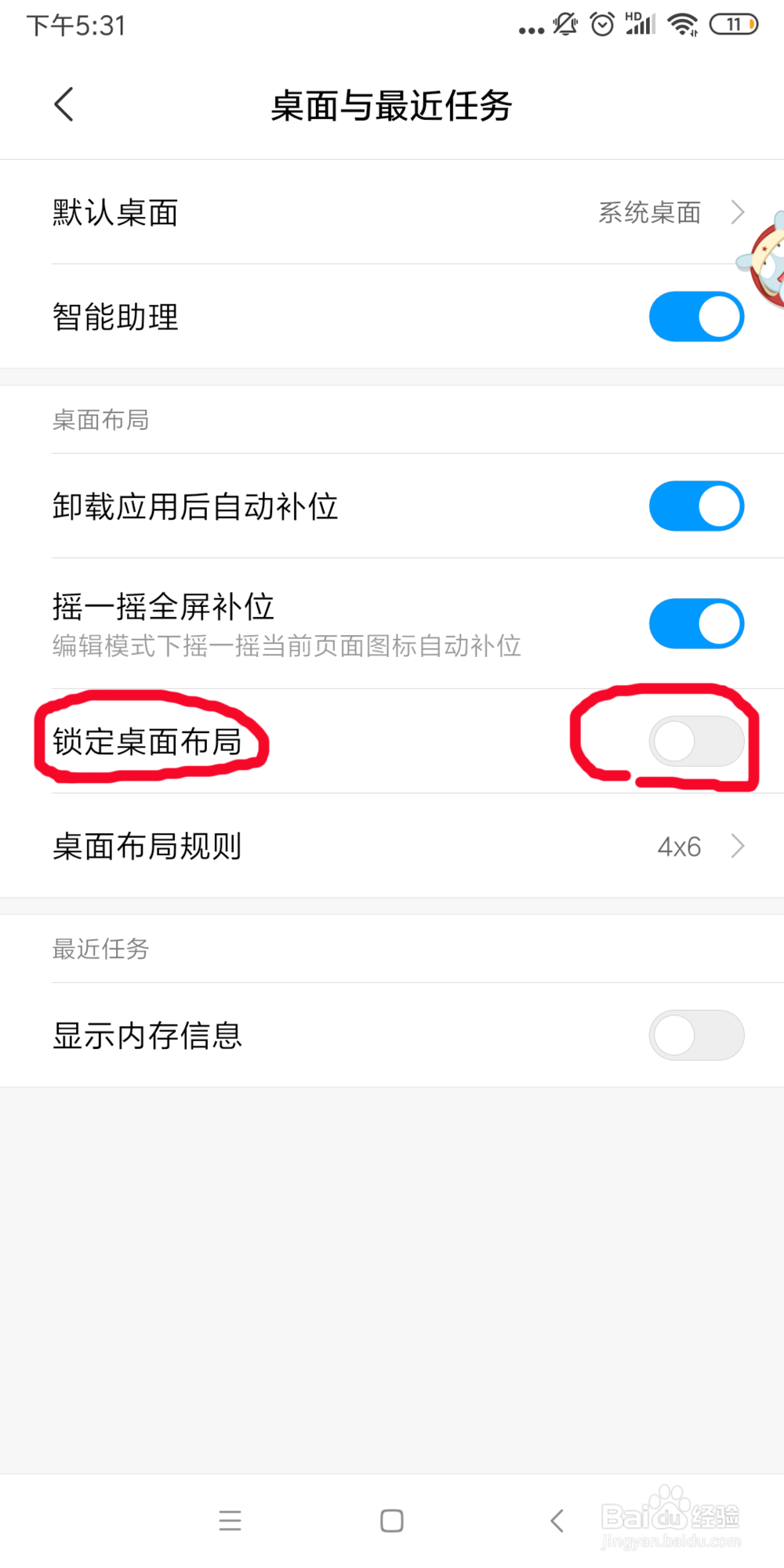This screenshot has width=784, height=1568.
Task: Open the 系统桌面 option chooser
Action: pyautogui.click(x=649, y=212)
